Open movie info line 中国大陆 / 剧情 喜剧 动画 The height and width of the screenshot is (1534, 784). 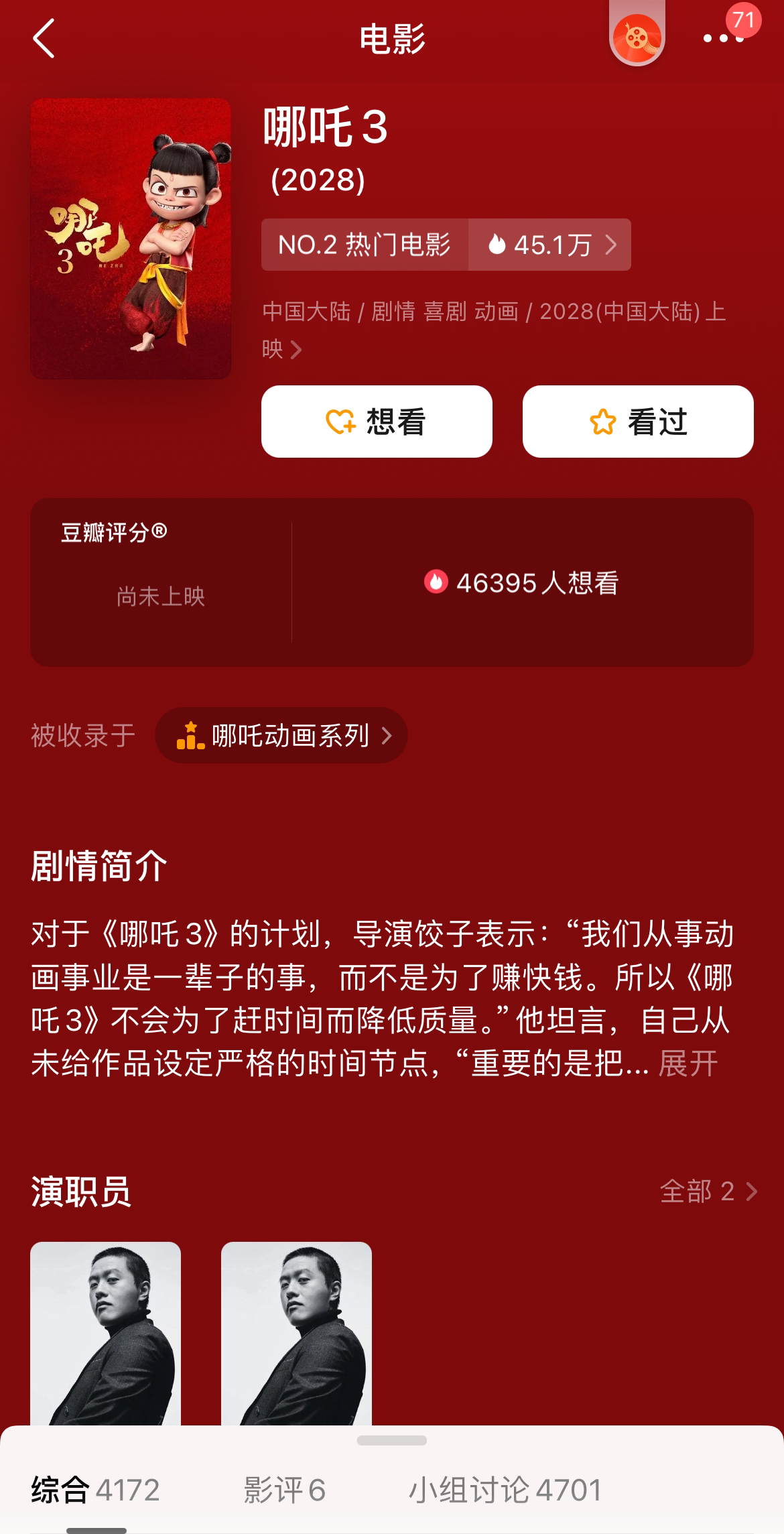pos(493,328)
